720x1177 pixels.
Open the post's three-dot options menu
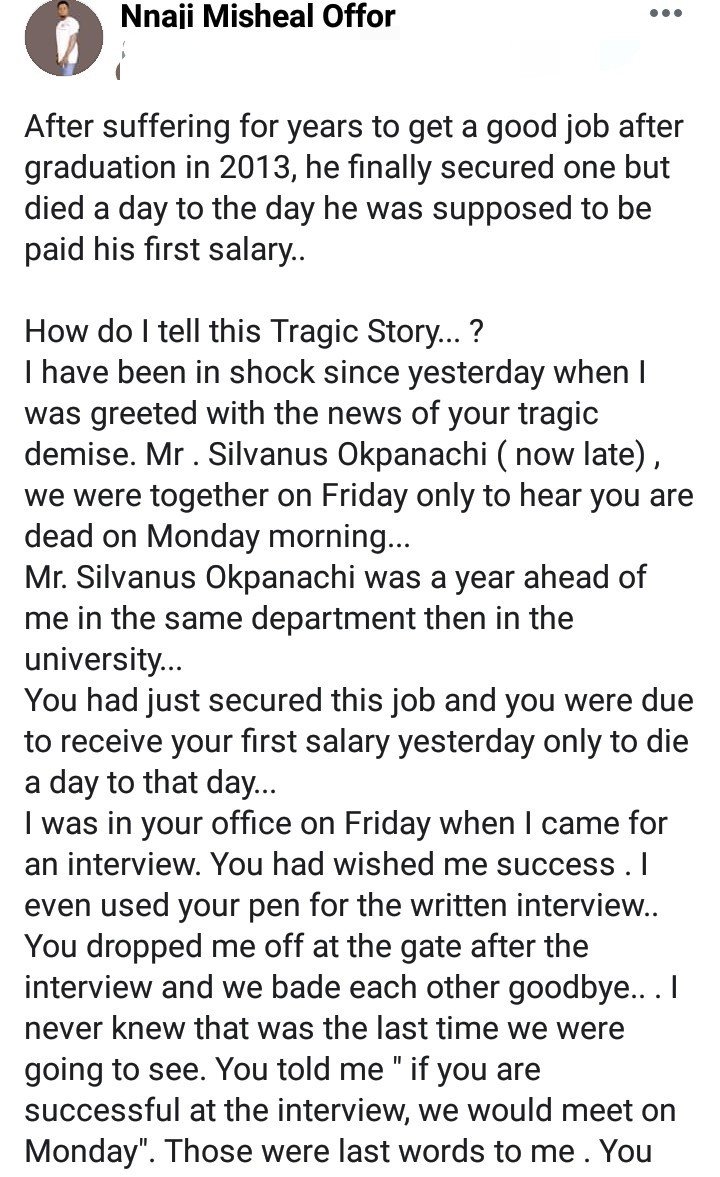665,14
